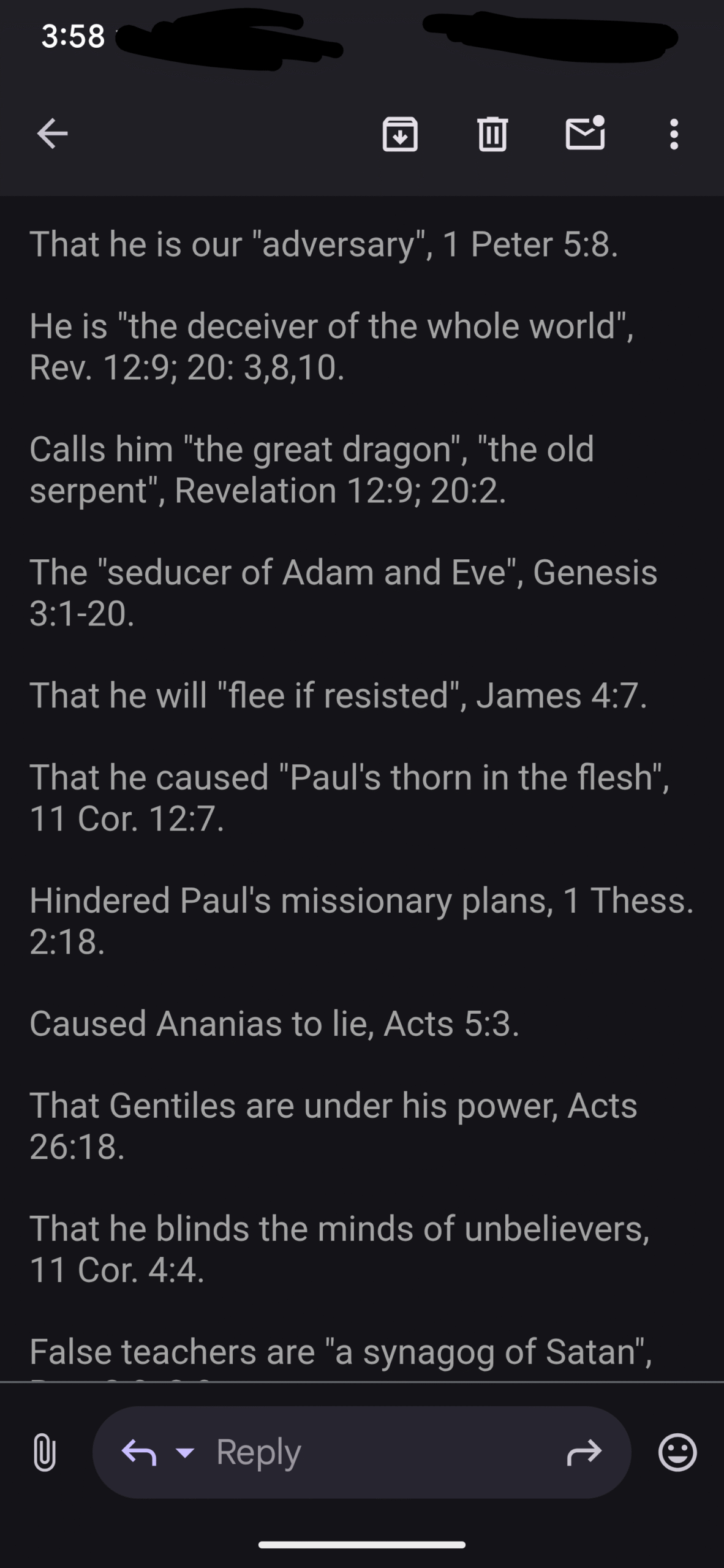
Task: Open the emoji reaction picker
Action: (x=677, y=1452)
